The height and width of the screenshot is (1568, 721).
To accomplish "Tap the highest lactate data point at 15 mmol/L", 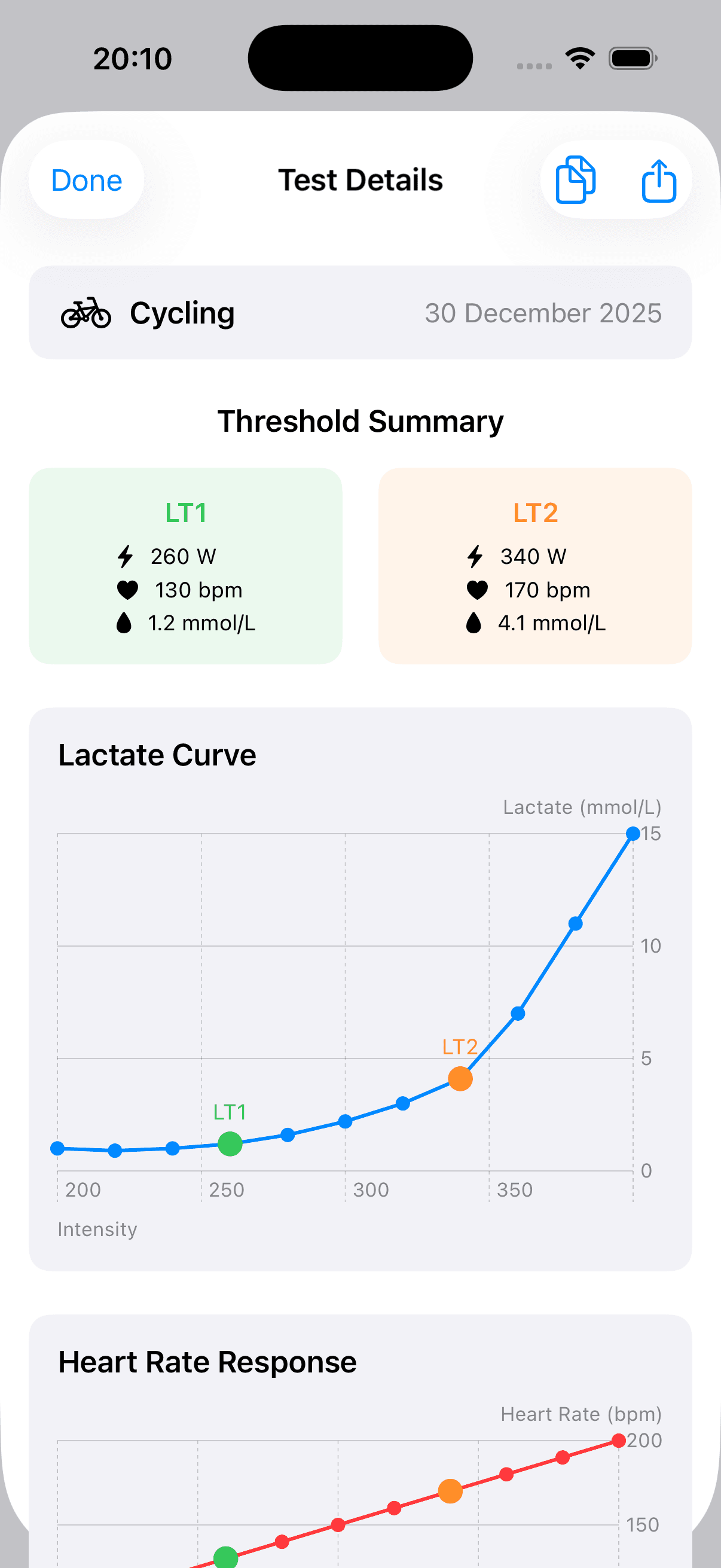I will coord(633,833).
